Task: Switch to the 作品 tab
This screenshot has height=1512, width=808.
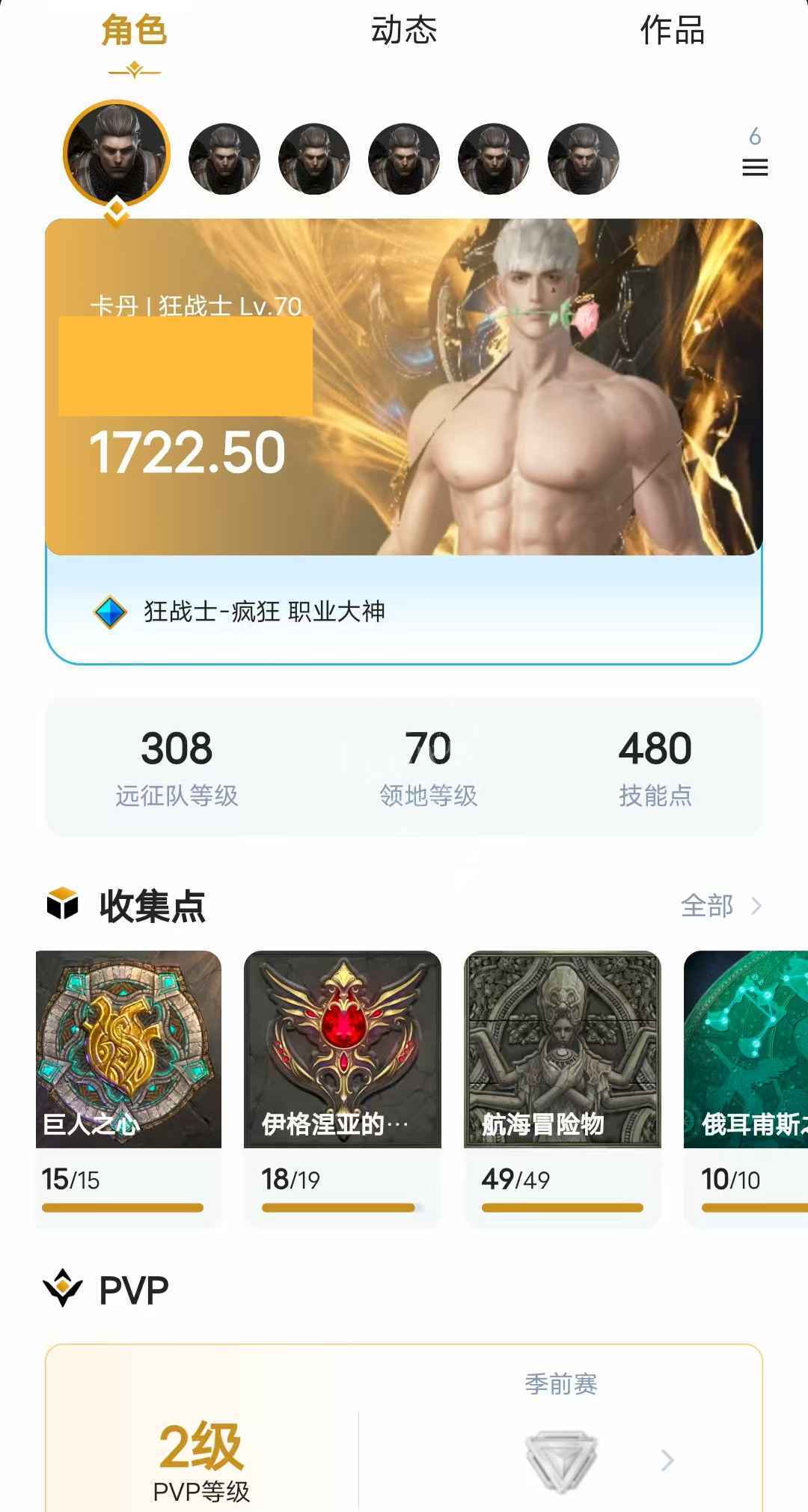Action: (672, 31)
